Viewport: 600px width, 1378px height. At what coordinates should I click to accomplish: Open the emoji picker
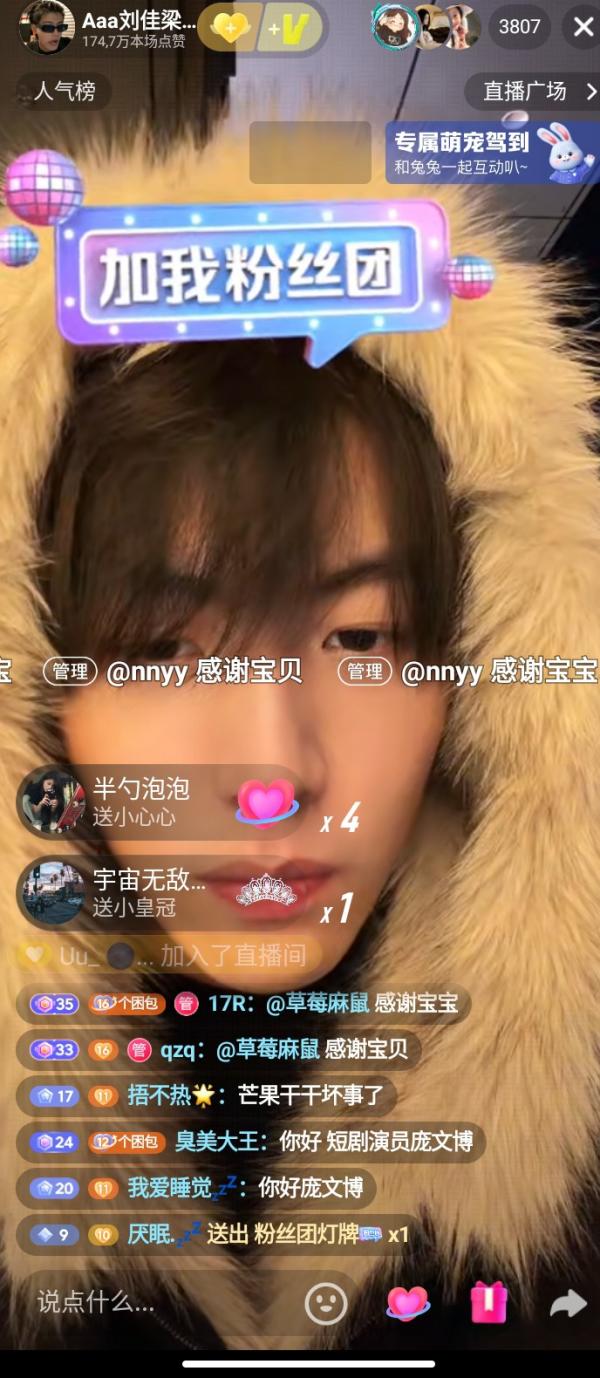coord(326,1303)
